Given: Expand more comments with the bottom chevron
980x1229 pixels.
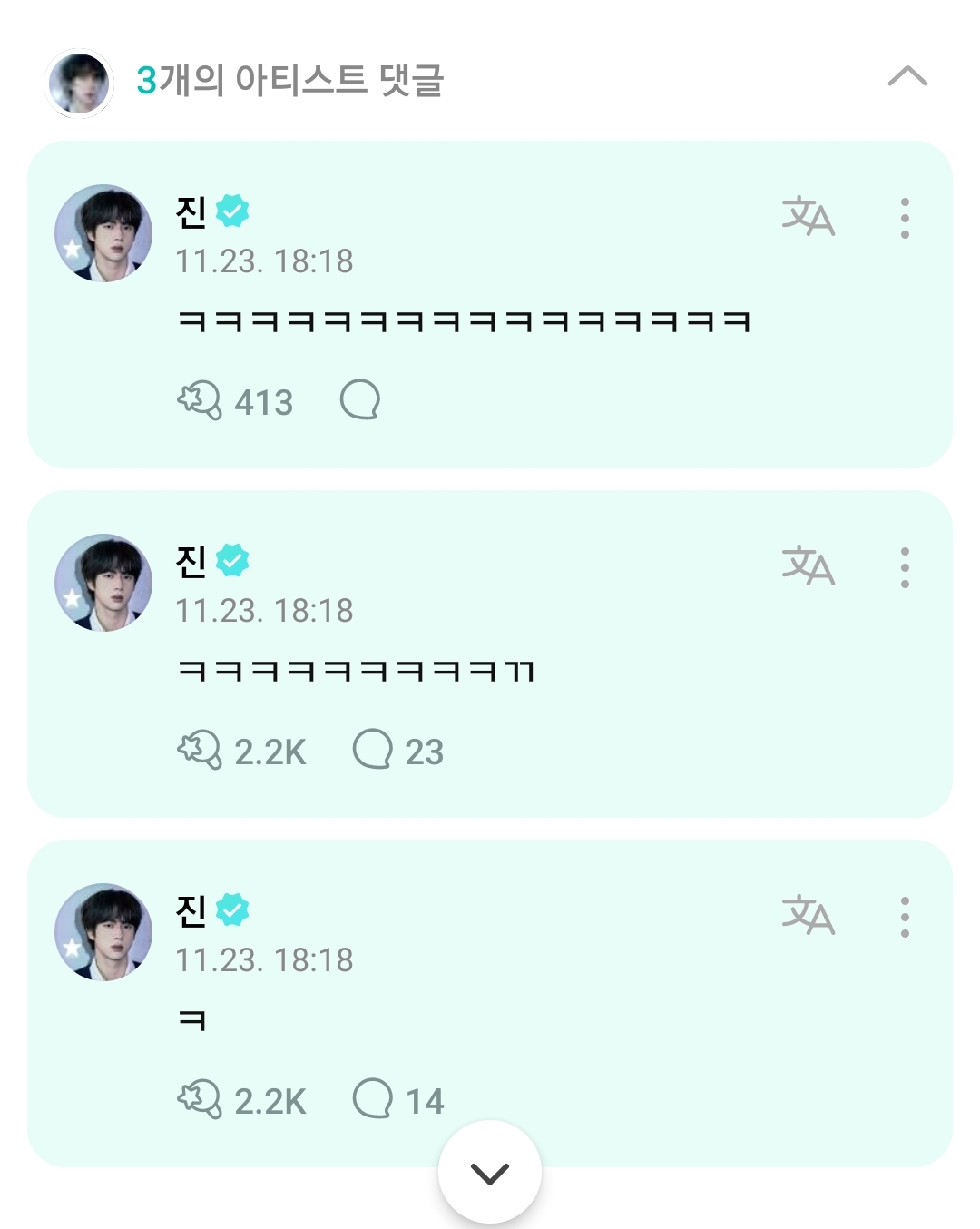Looking at the screenshot, I should click(x=490, y=1172).
